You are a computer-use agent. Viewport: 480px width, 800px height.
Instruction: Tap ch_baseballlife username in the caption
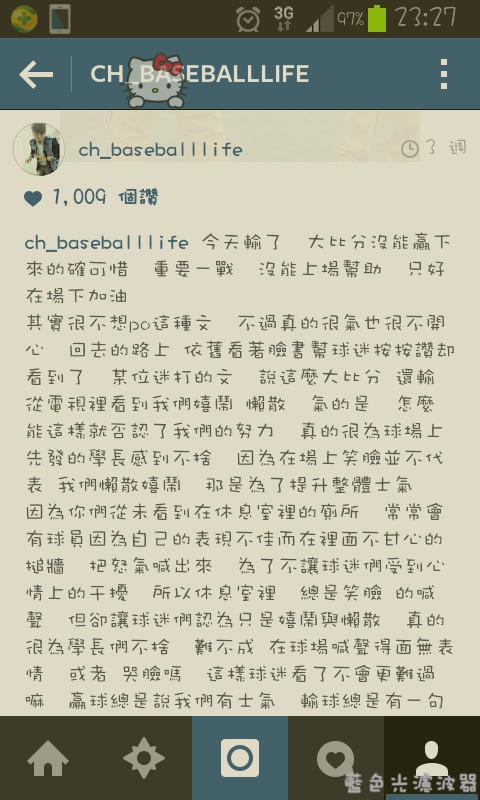coord(107,242)
